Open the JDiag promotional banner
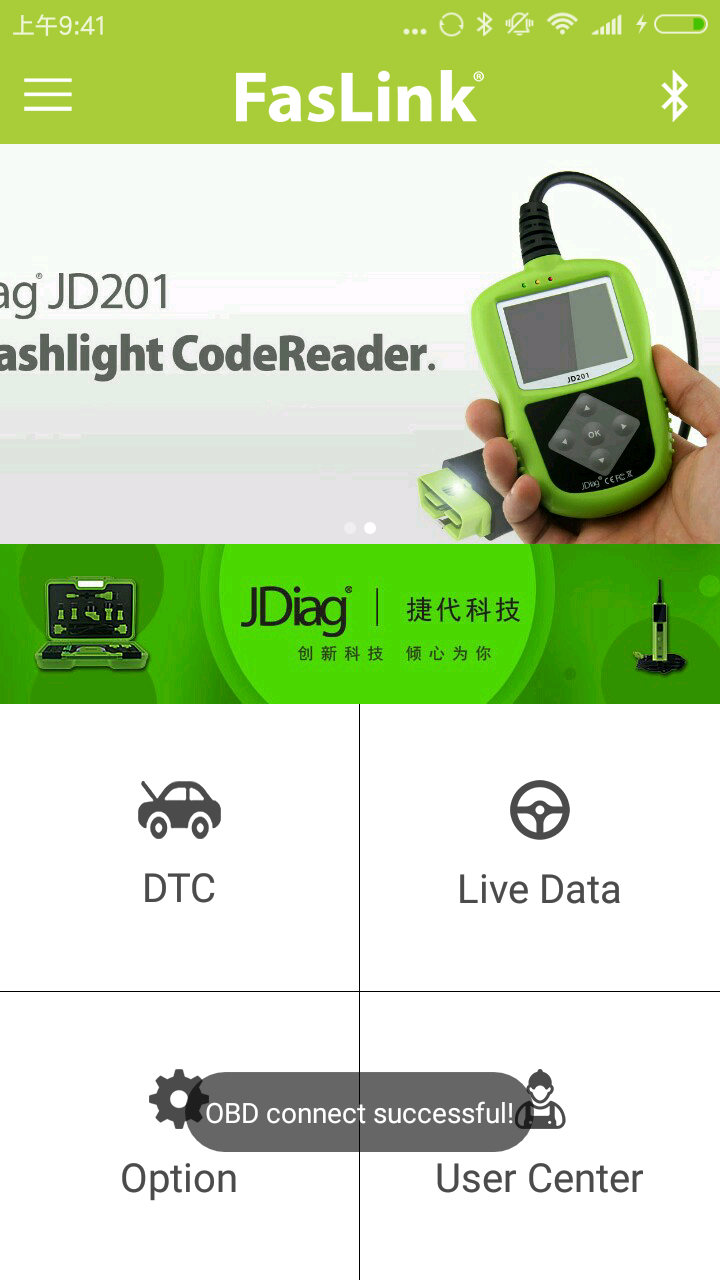Screen dimensions: 720x1280 pos(360,624)
